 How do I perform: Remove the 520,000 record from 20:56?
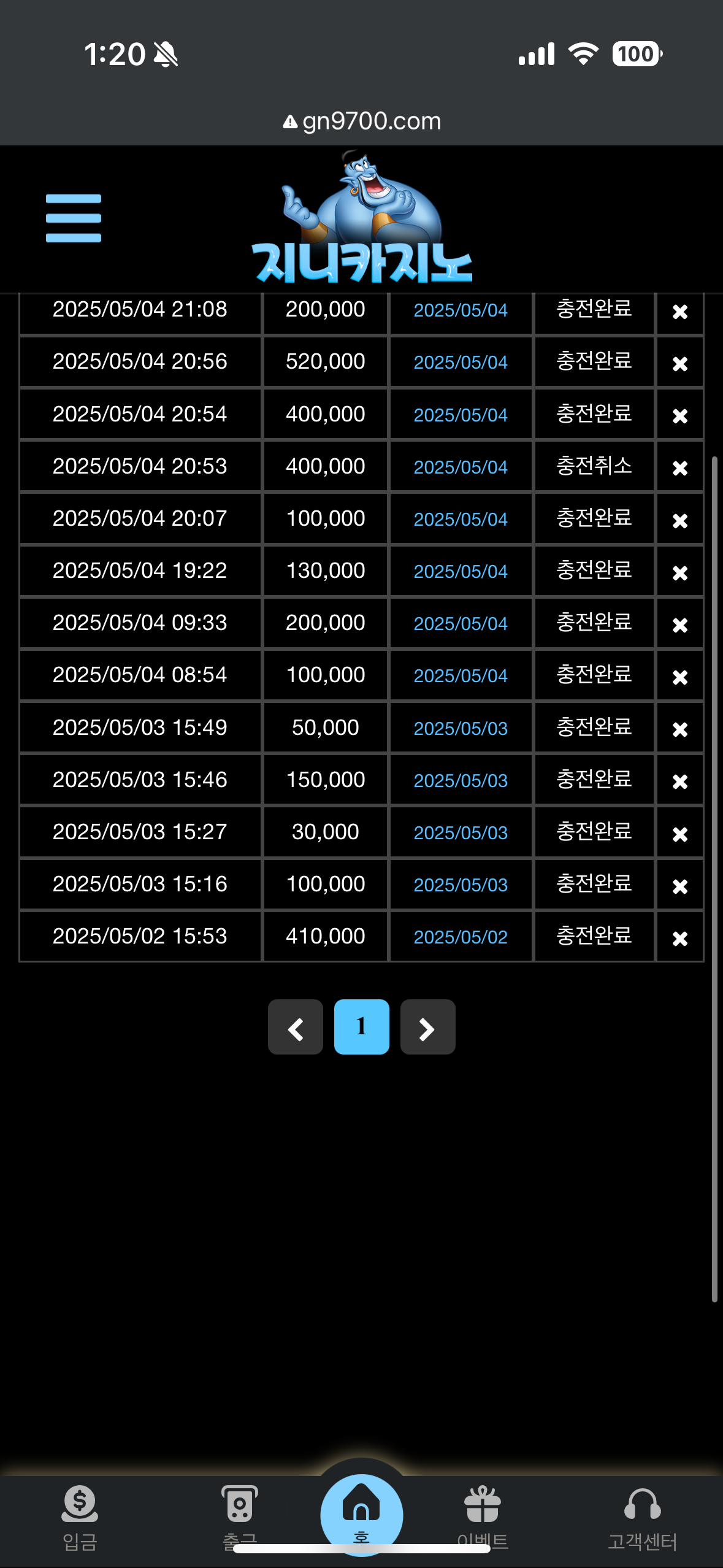tap(679, 364)
